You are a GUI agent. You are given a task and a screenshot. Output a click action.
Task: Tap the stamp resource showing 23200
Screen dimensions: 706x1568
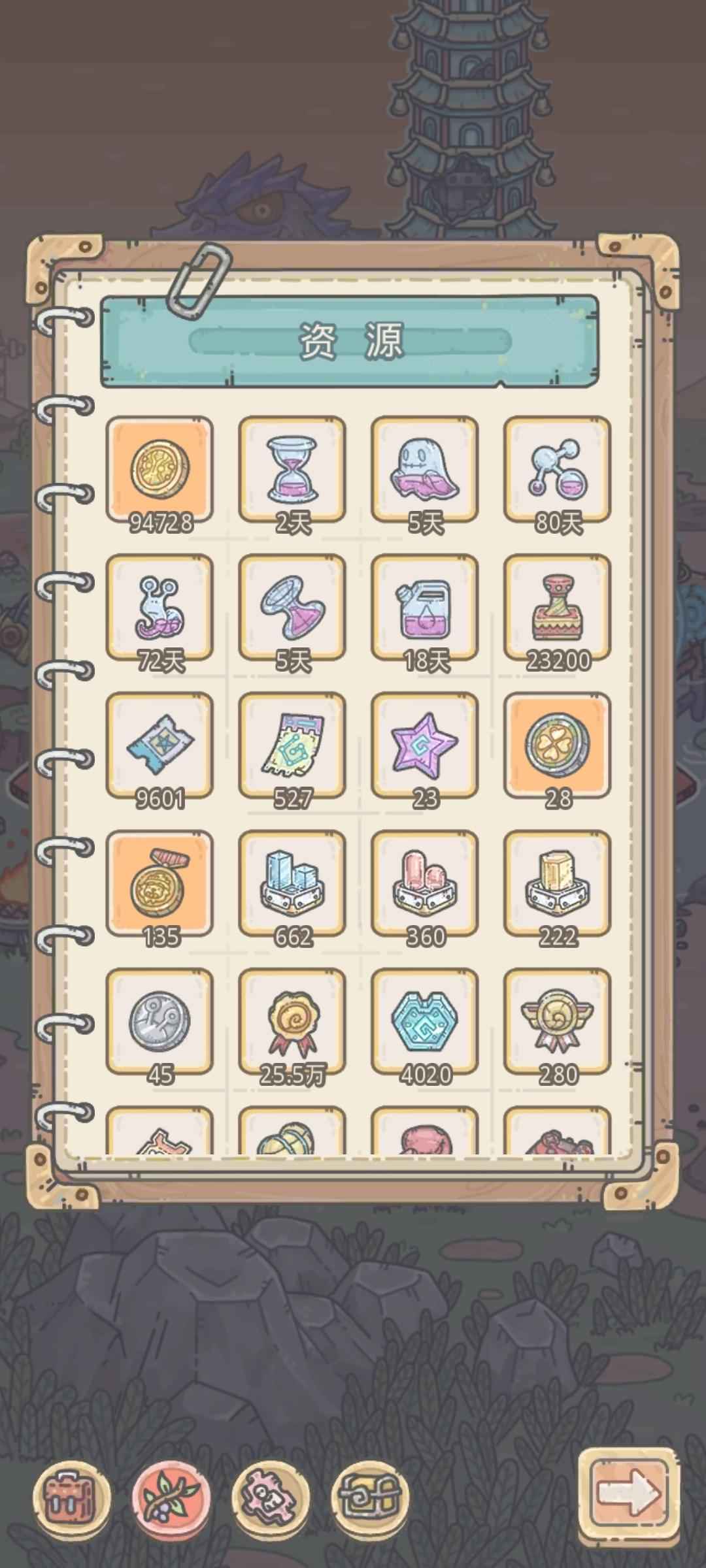point(557,608)
